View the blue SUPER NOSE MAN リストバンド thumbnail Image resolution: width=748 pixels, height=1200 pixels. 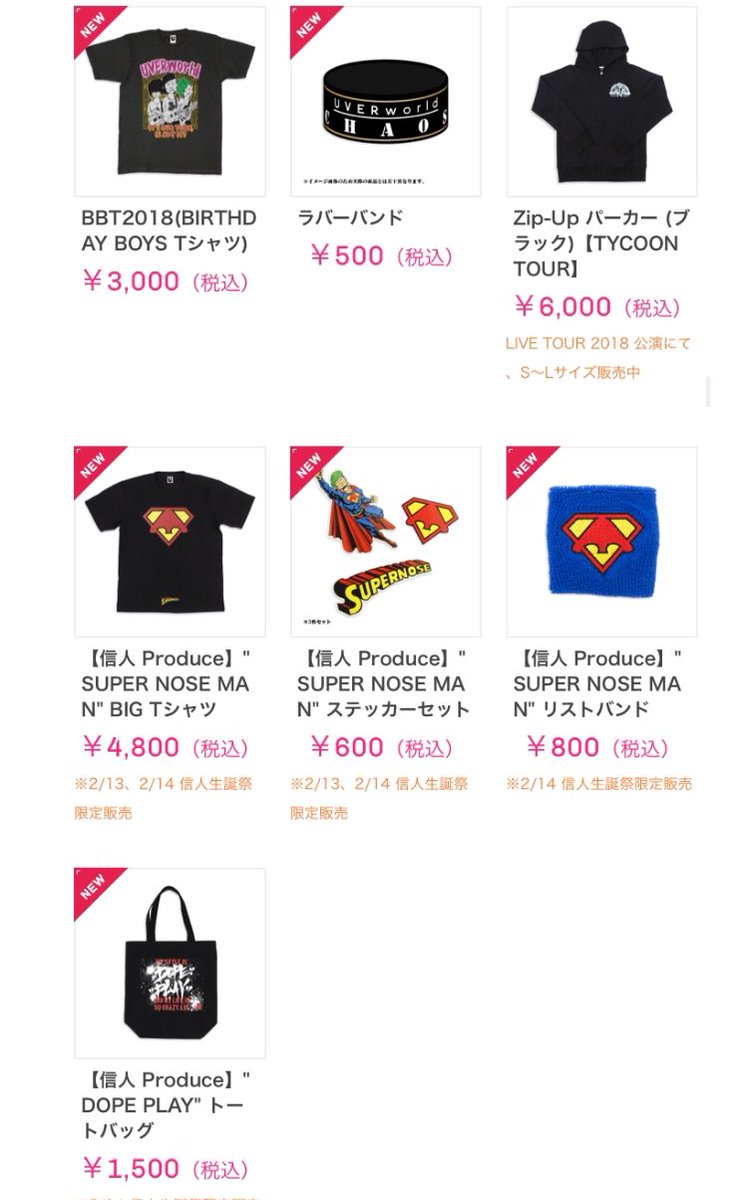(x=600, y=541)
